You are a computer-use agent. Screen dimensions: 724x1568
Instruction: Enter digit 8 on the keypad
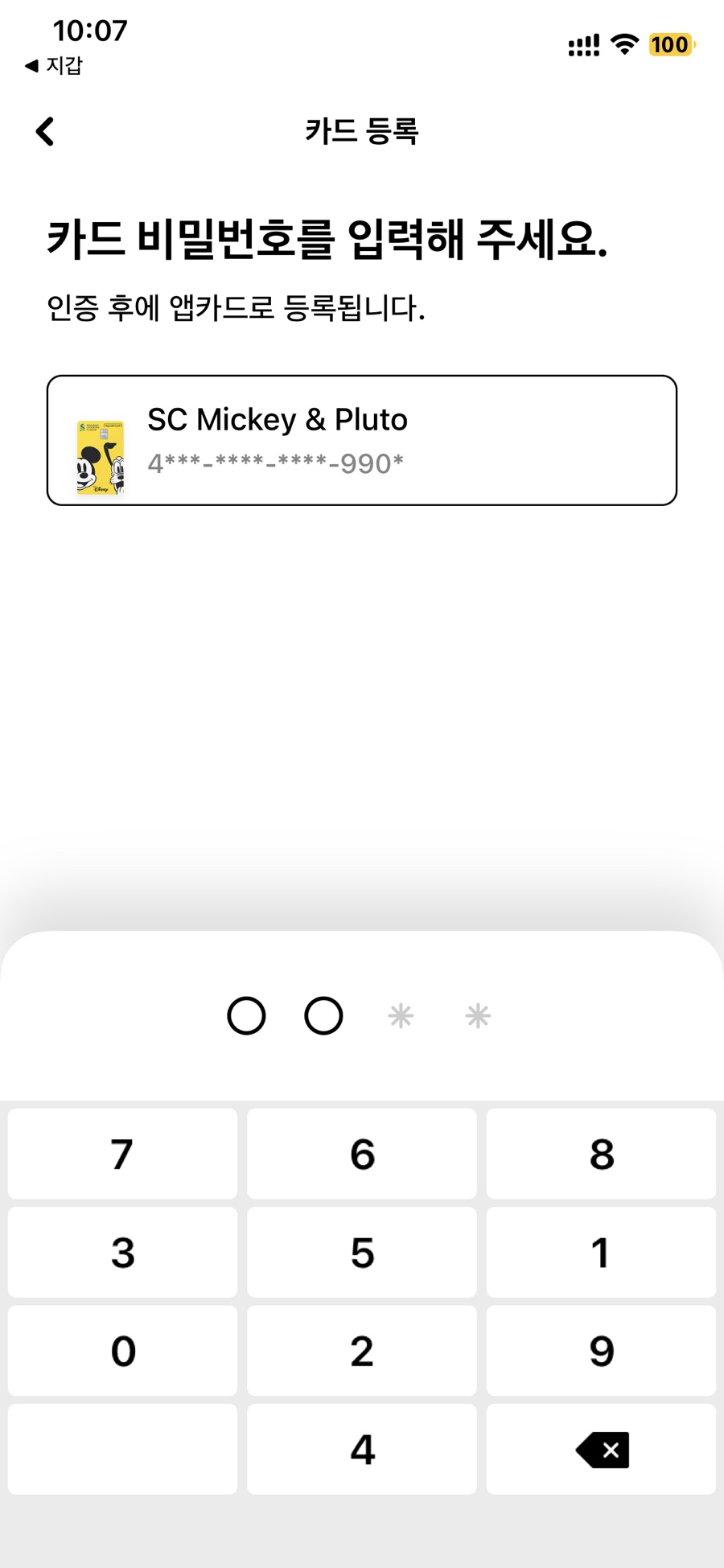coord(601,1154)
